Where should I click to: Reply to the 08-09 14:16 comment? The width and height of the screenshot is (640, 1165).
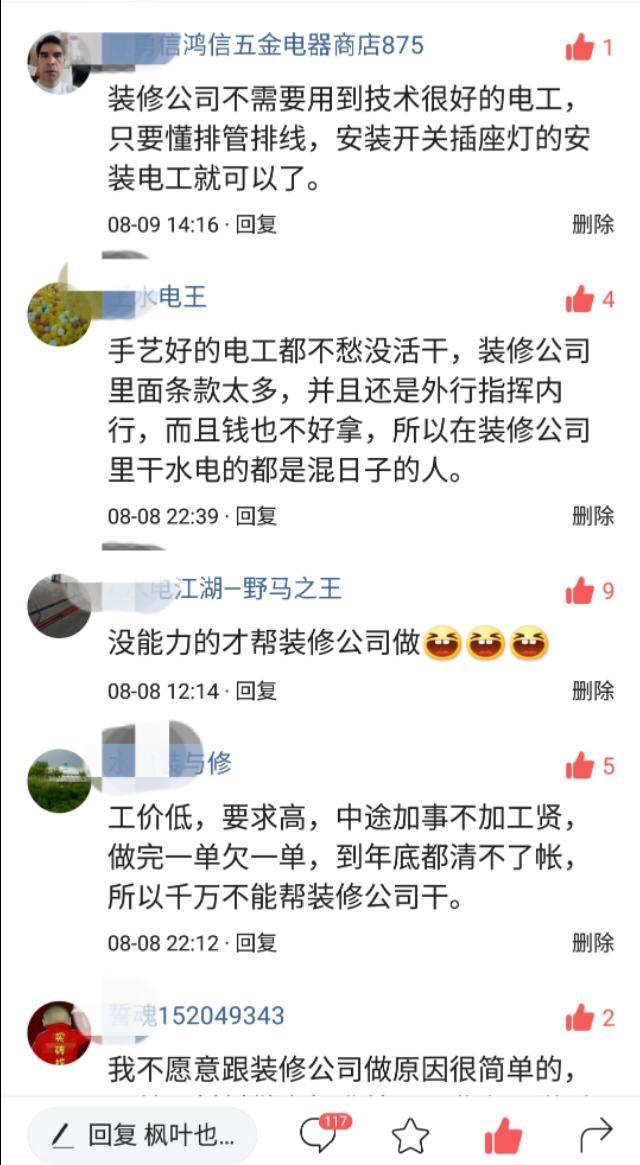point(257,224)
